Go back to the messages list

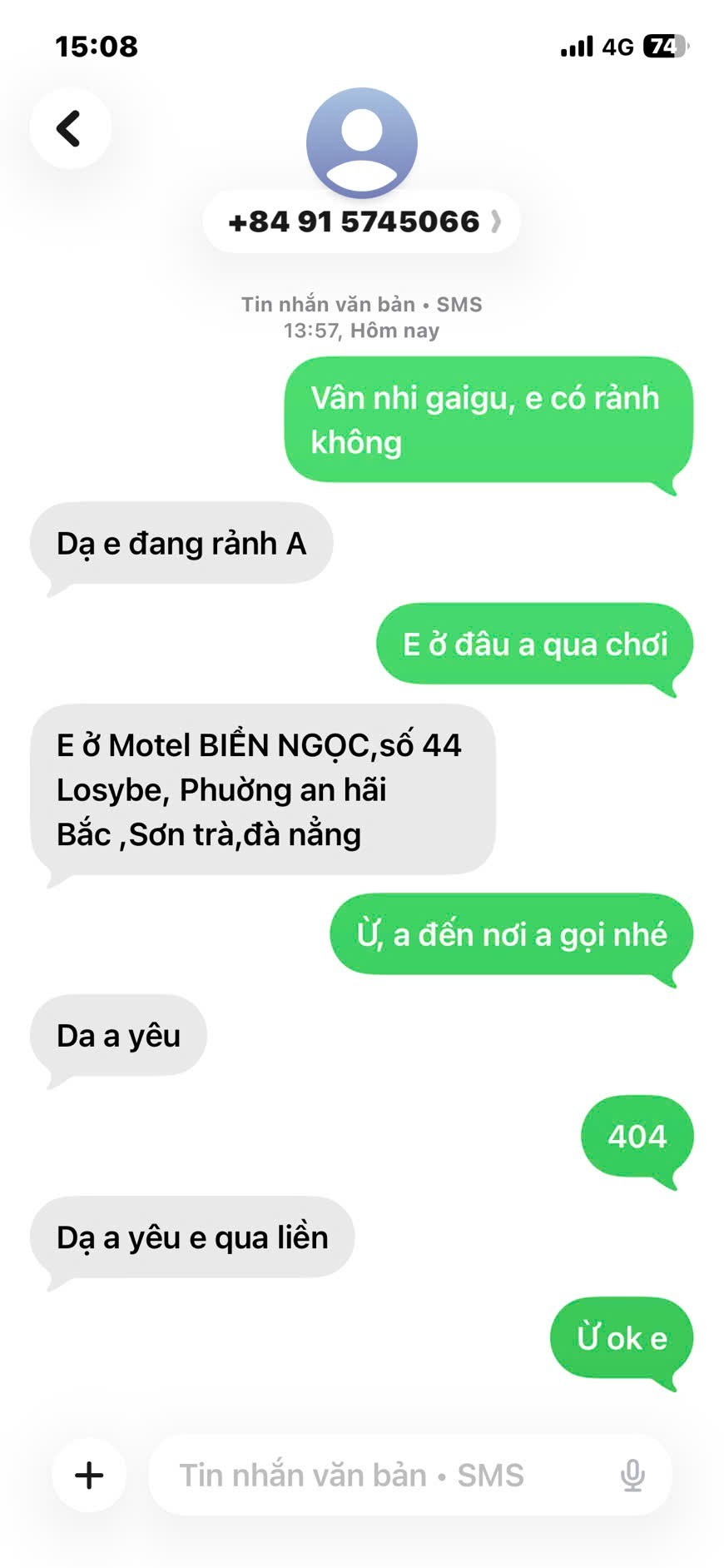[x=70, y=129]
